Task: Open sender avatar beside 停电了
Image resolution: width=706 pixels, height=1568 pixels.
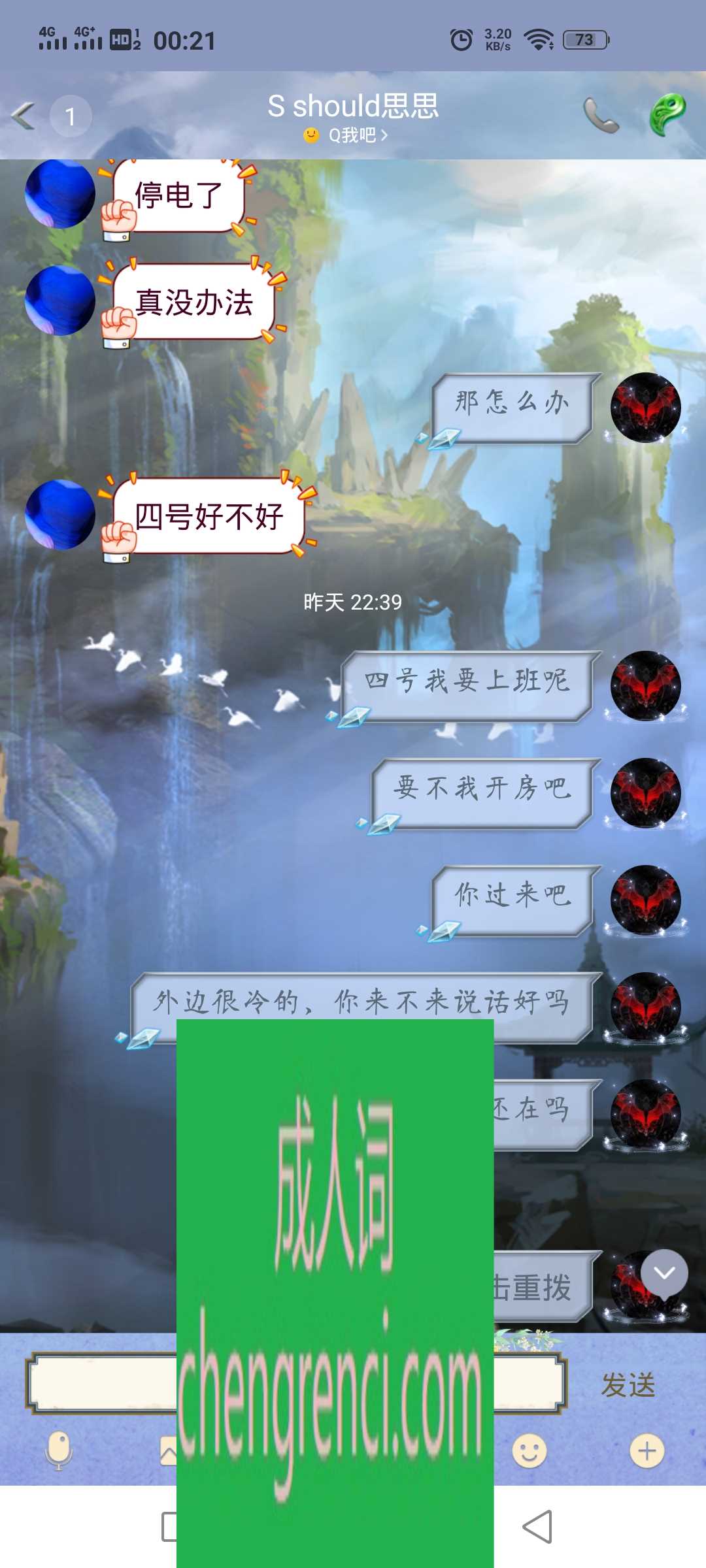Action: coord(60,194)
